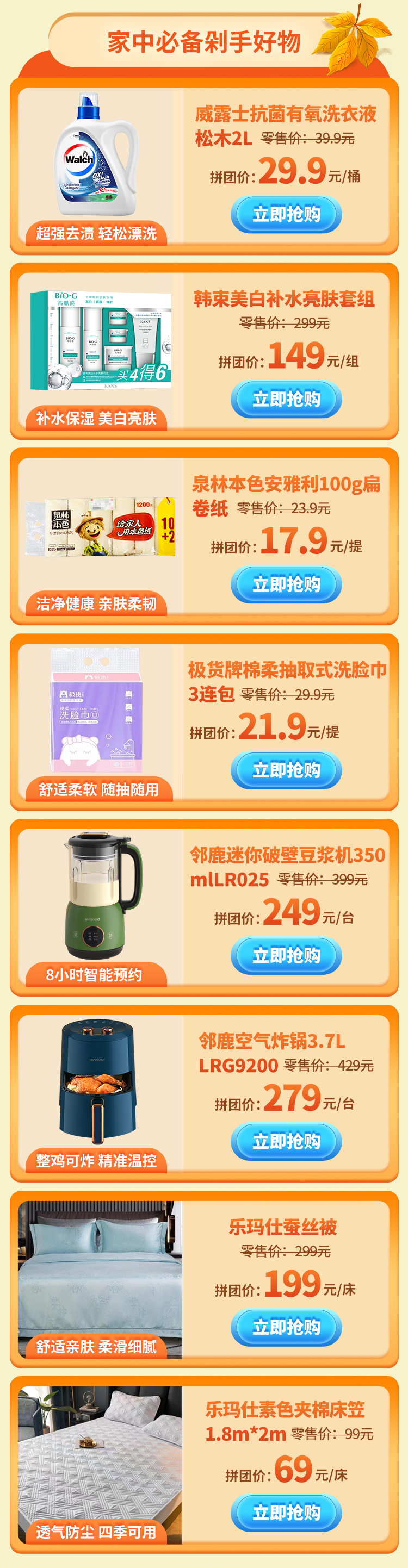Tap 立即抢购 for 极货牌洗脸巾

click(x=286, y=770)
